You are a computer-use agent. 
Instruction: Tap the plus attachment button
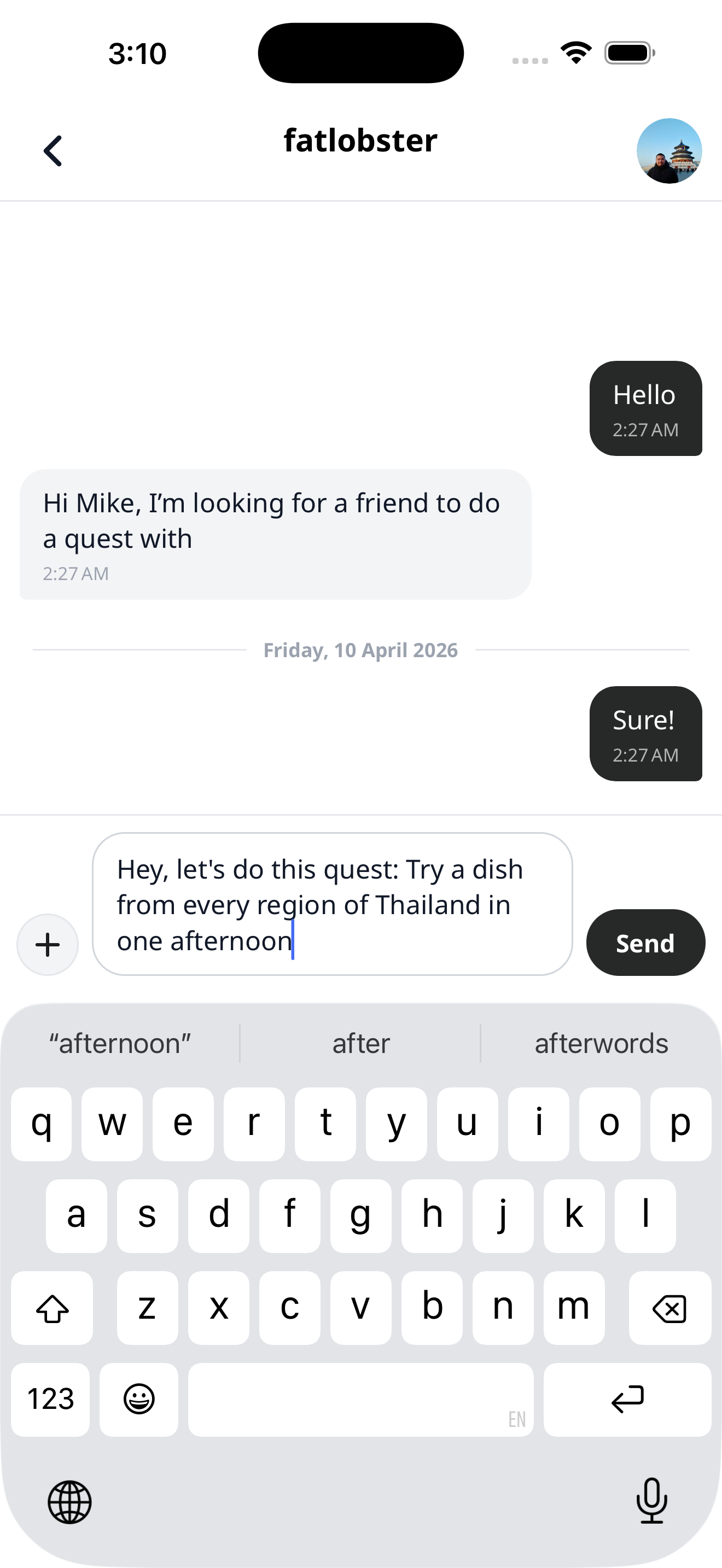point(48,944)
